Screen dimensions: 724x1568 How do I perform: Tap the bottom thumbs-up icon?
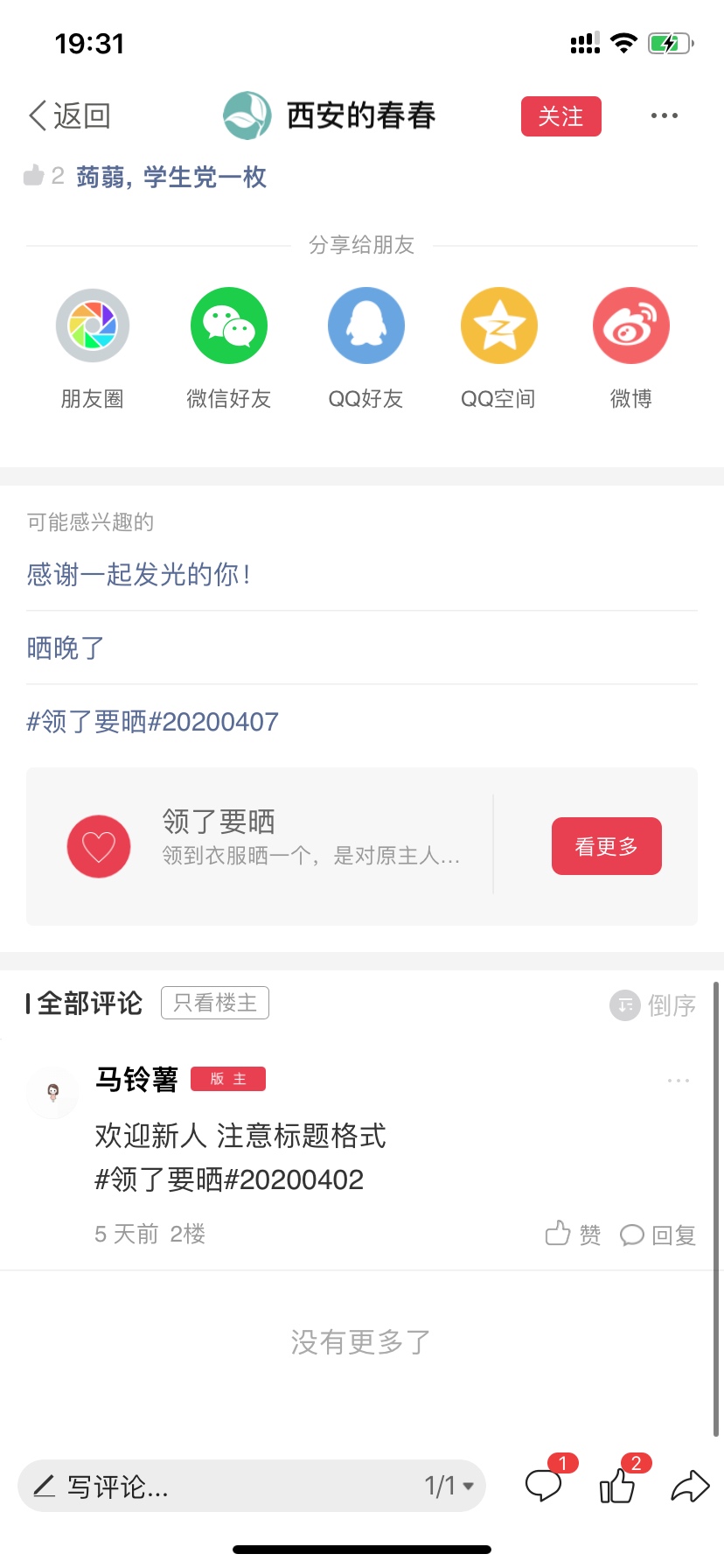[617, 1486]
